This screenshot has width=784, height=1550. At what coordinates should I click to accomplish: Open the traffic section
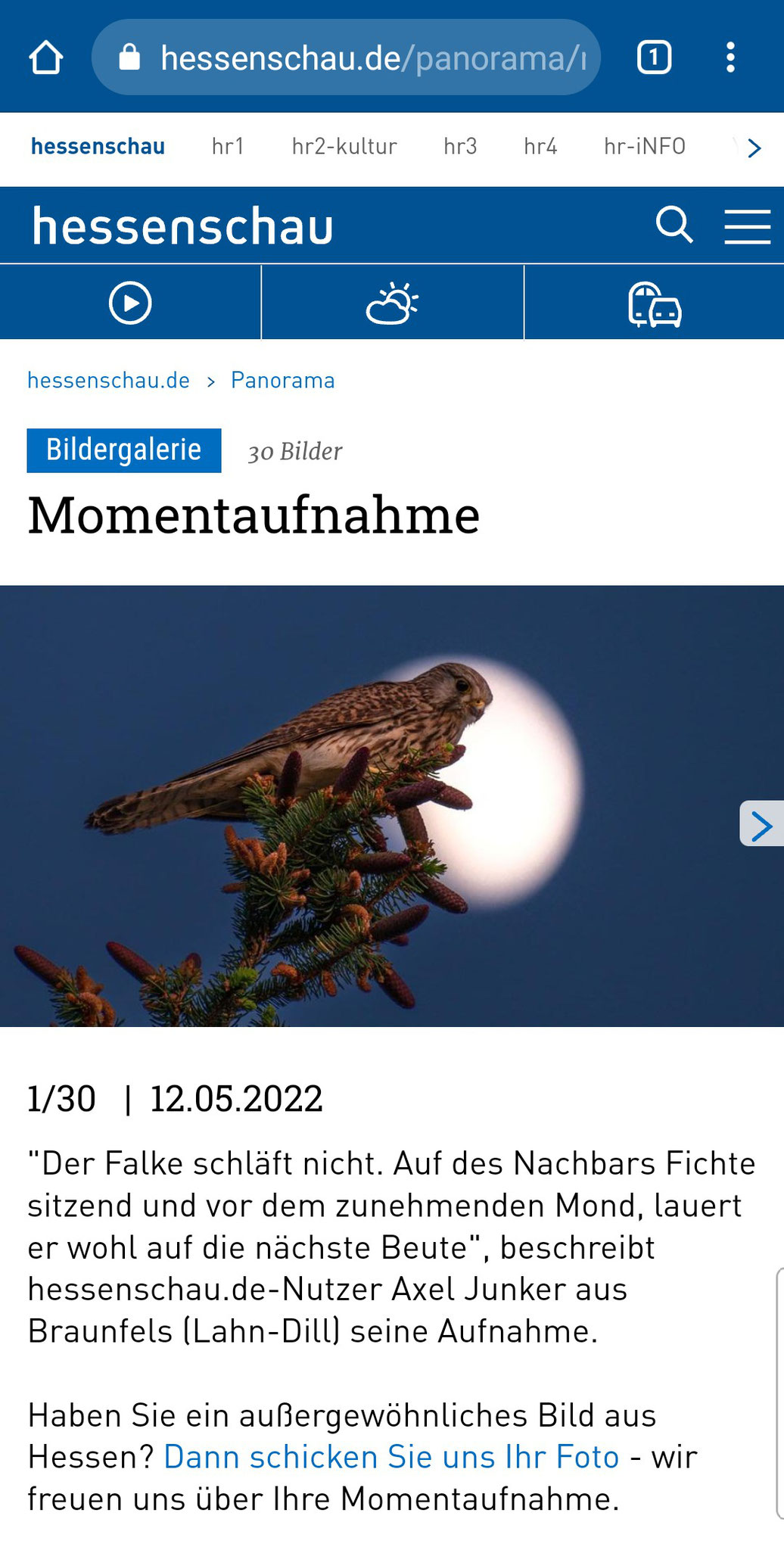pyautogui.click(x=655, y=304)
